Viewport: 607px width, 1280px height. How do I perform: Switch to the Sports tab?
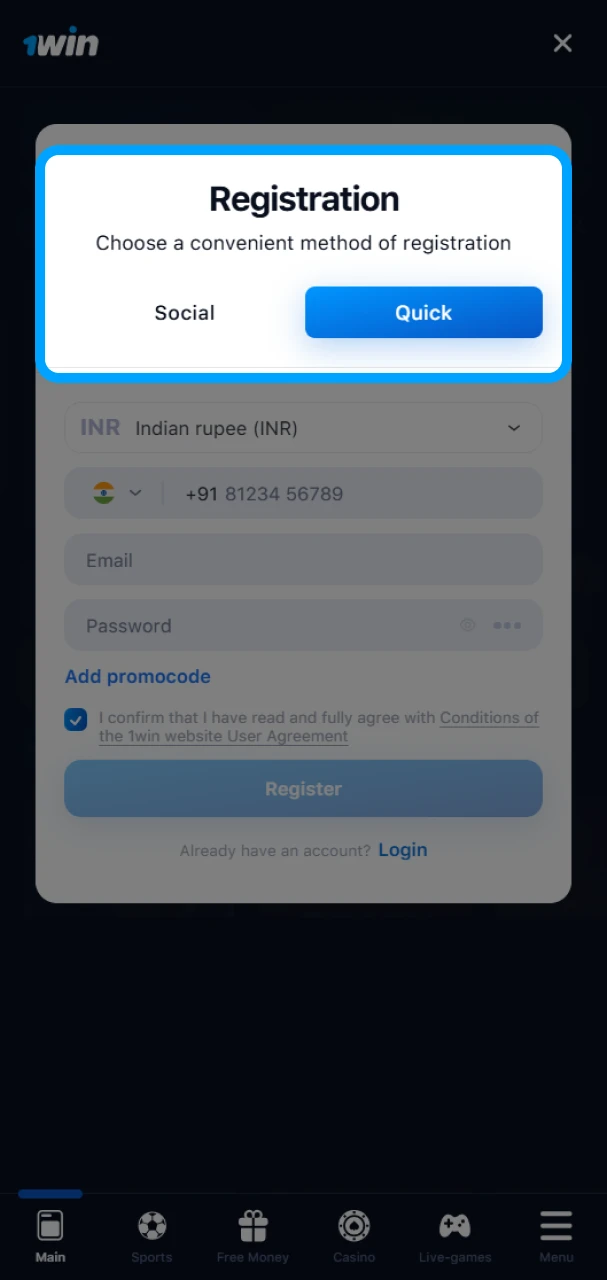pyautogui.click(x=152, y=1236)
